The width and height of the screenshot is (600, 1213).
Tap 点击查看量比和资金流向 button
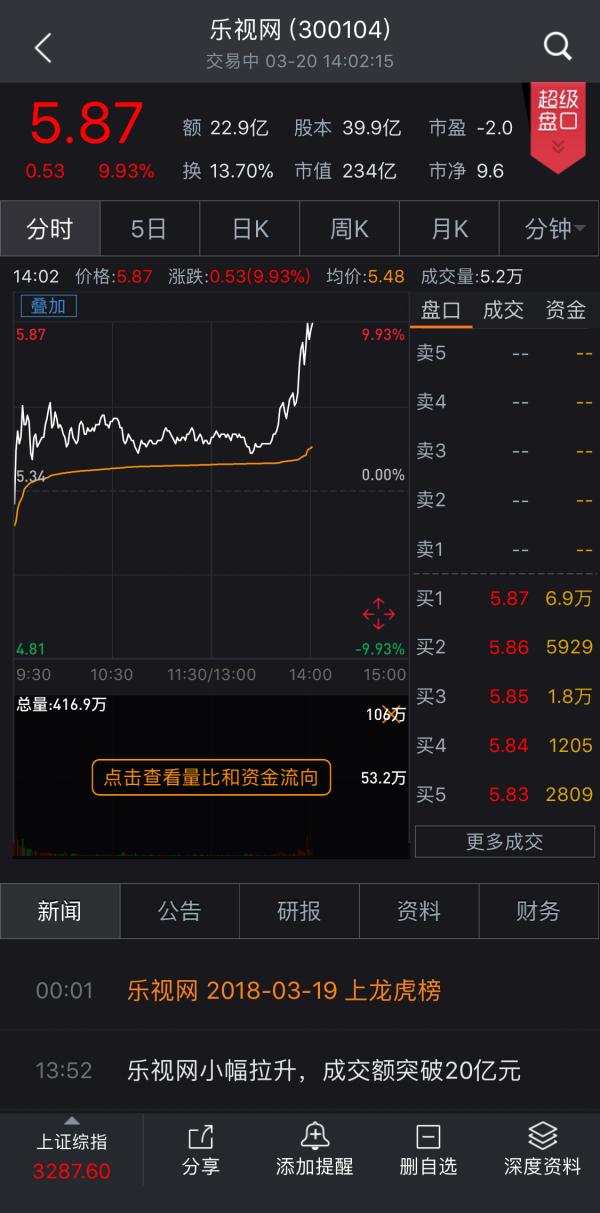click(x=211, y=777)
